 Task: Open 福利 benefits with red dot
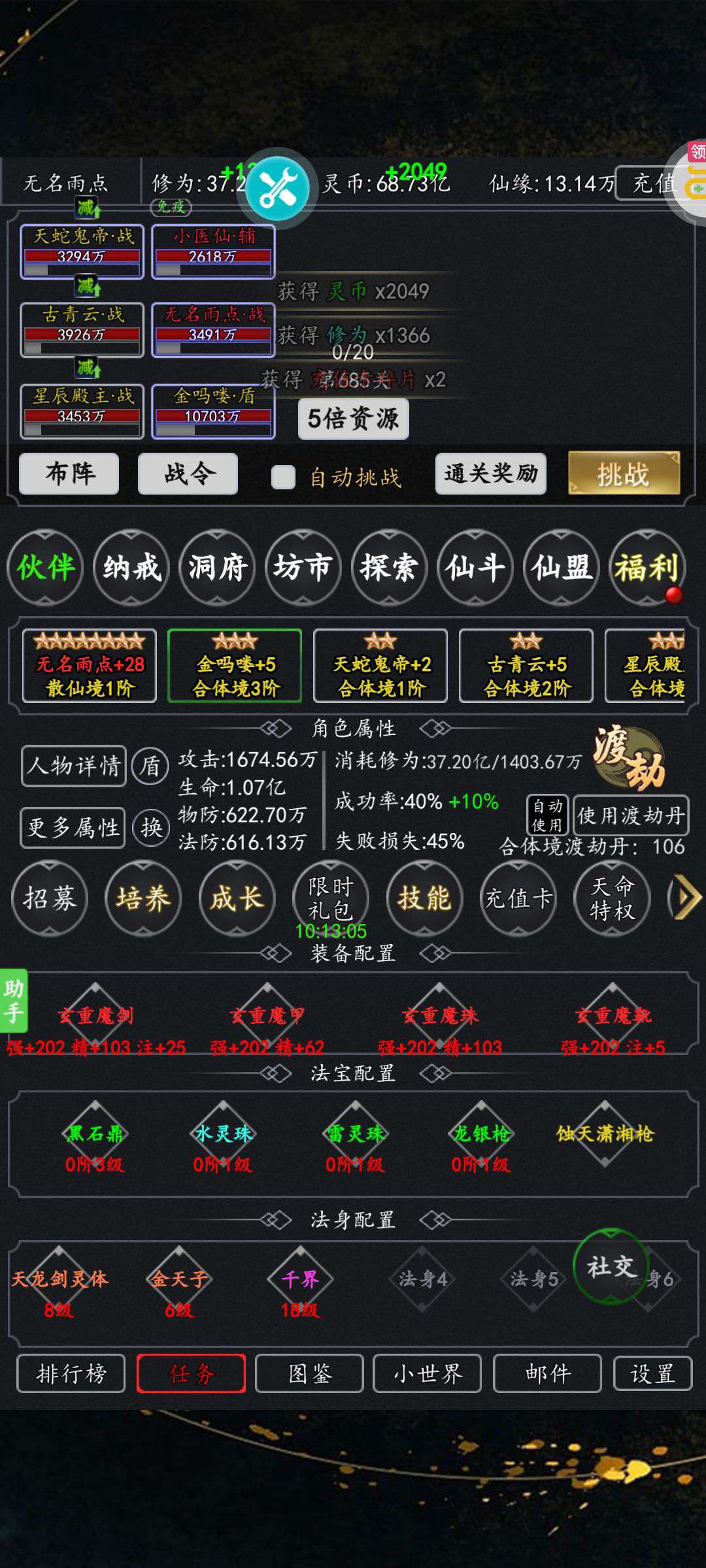647,568
